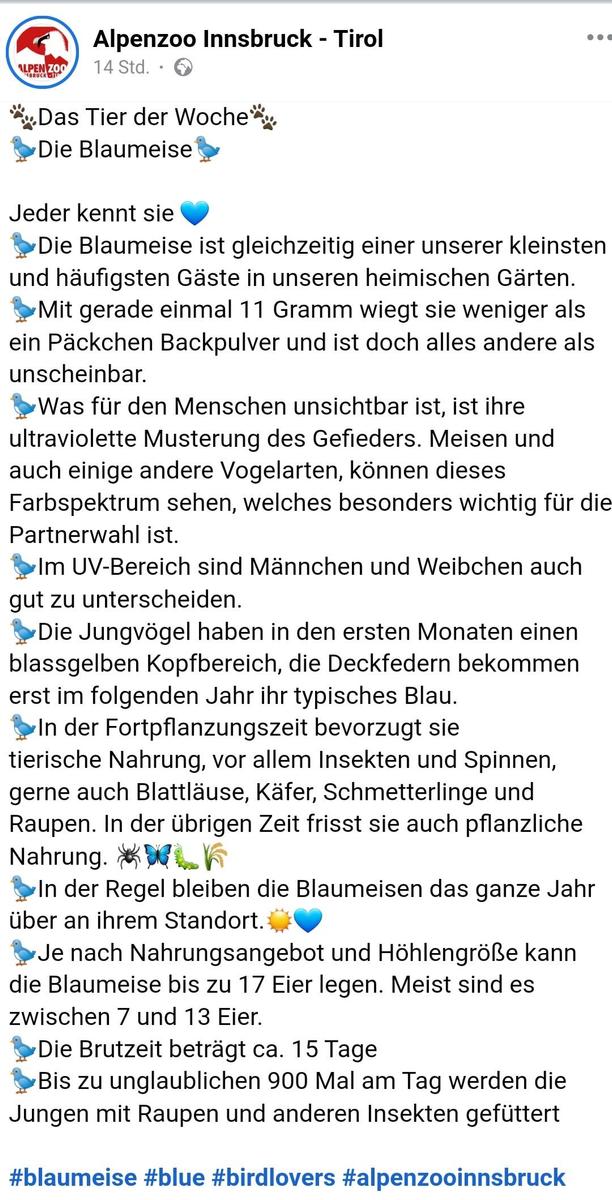Open the #alpenzooinnsbruck hashtag
The image size is (612, 1200).
click(454, 1177)
